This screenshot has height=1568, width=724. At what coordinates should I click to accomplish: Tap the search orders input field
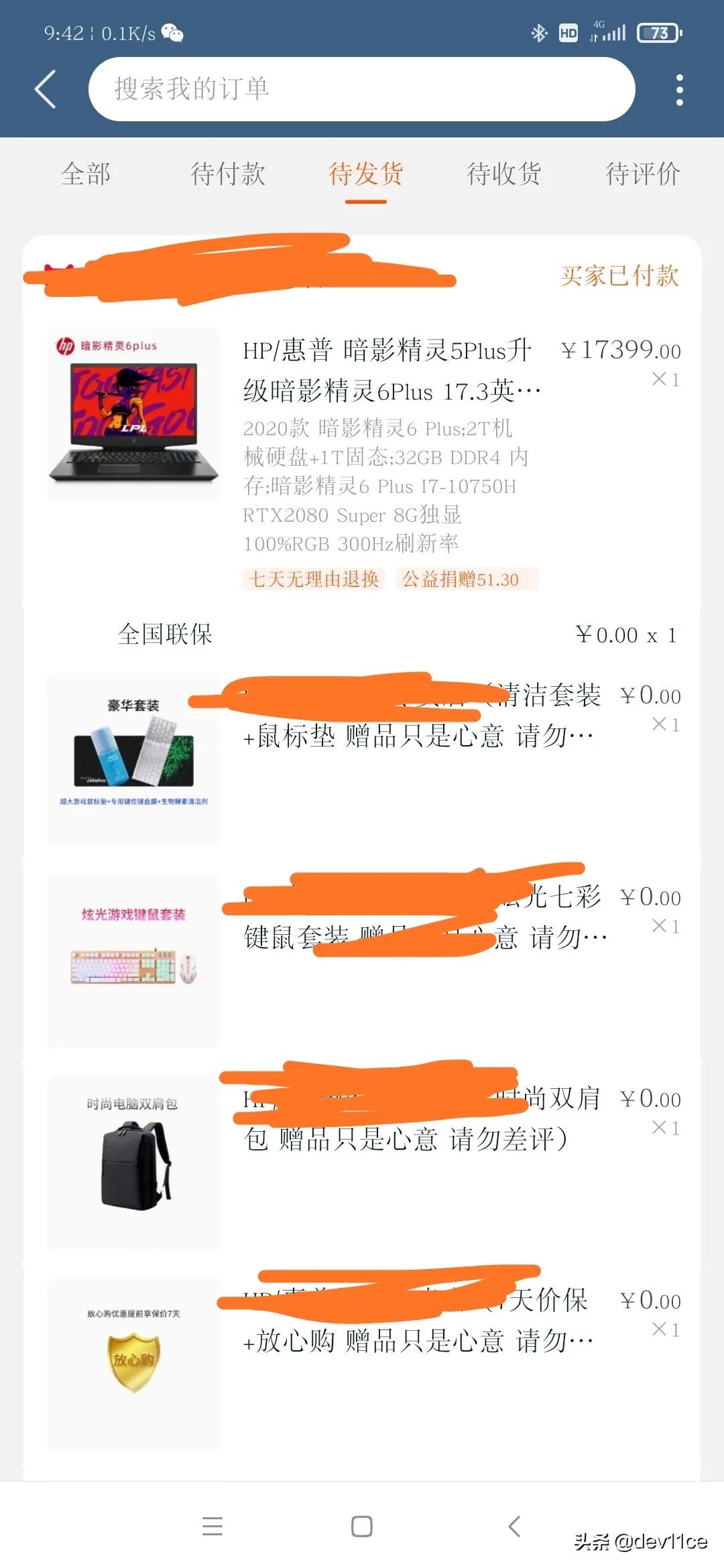pos(362,88)
